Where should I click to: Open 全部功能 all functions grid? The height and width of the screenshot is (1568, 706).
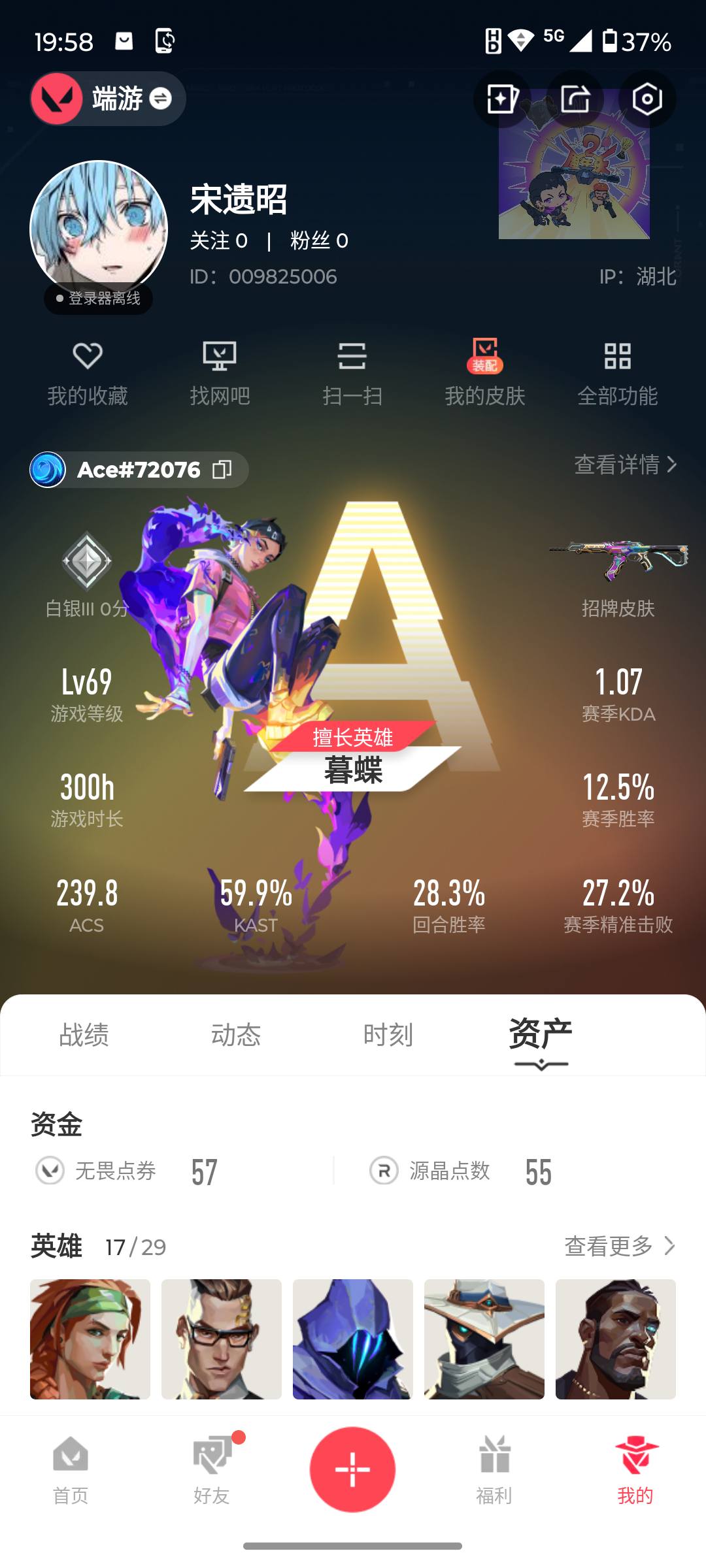pyautogui.click(x=618, y=372)
